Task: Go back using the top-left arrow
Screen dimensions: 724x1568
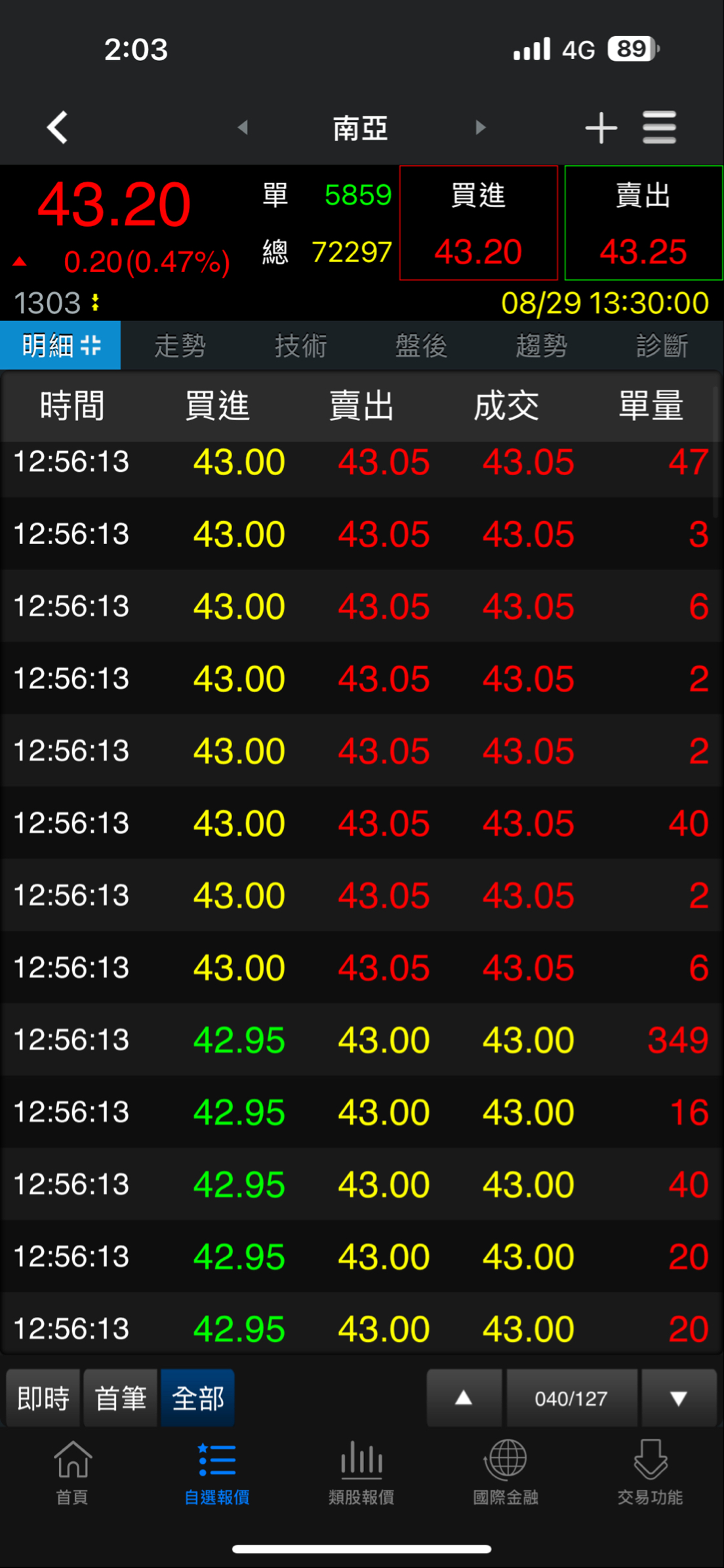Action: (58, 127)
